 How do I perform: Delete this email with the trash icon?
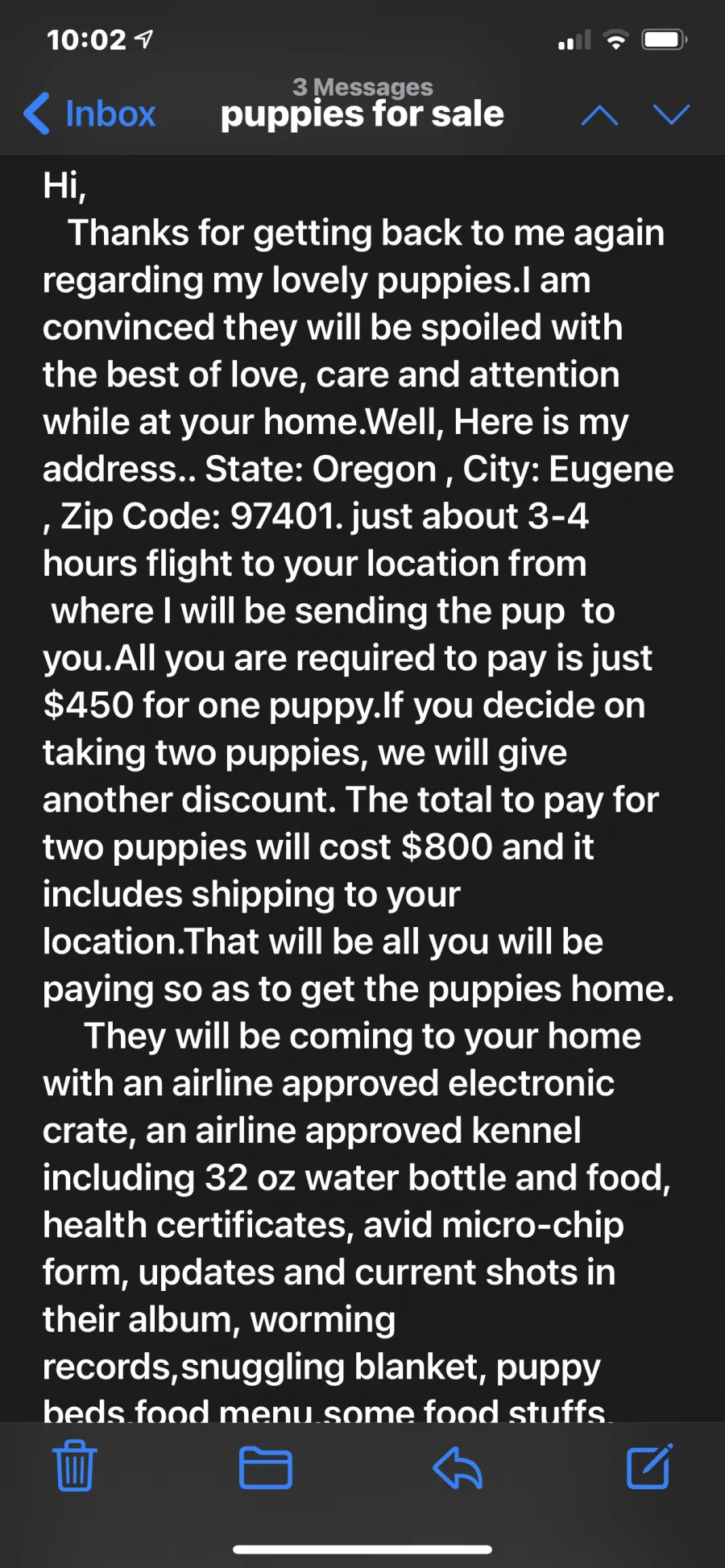pyautogui.click(x=75, y=1465)
